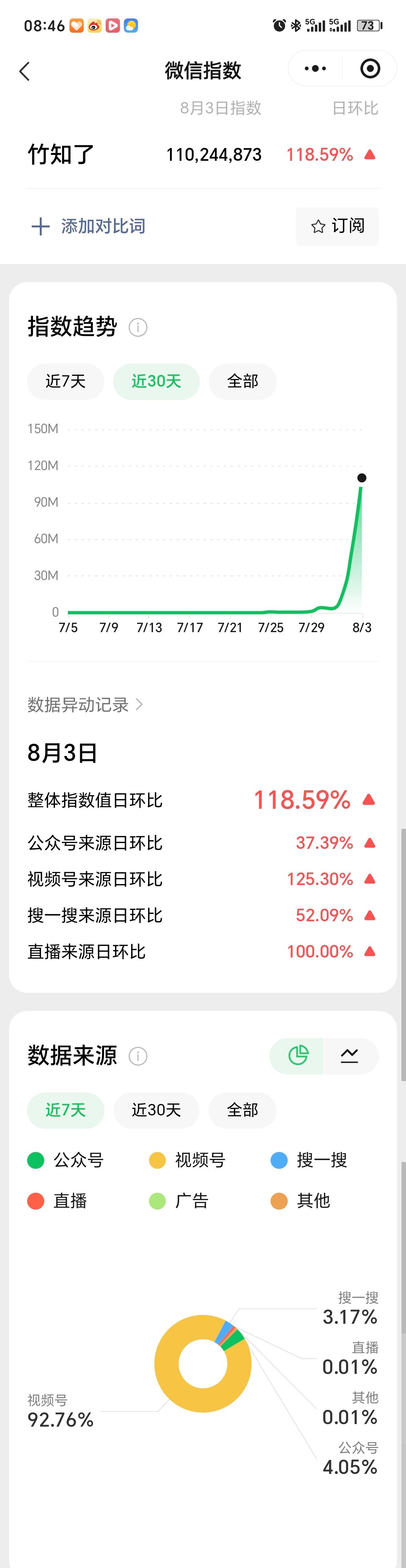Select 全部 in the index trend section
Image resolution: width=406 pixels, height=1568 pixels.
click(x=242, y=382)
